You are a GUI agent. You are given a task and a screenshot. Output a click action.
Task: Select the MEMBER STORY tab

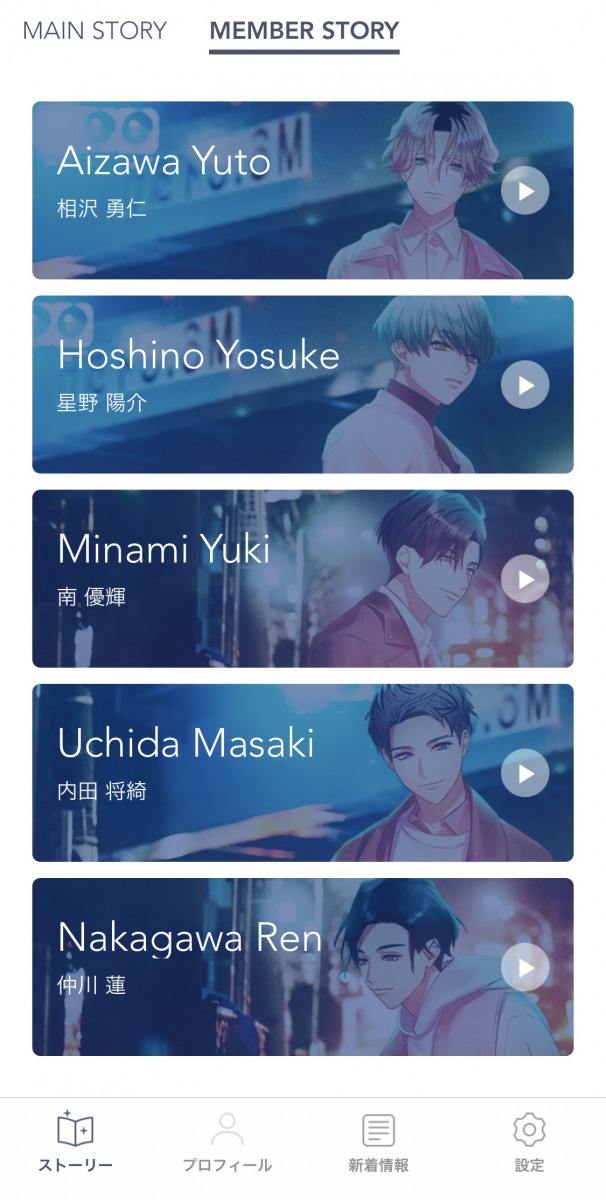tap(304, 31)
